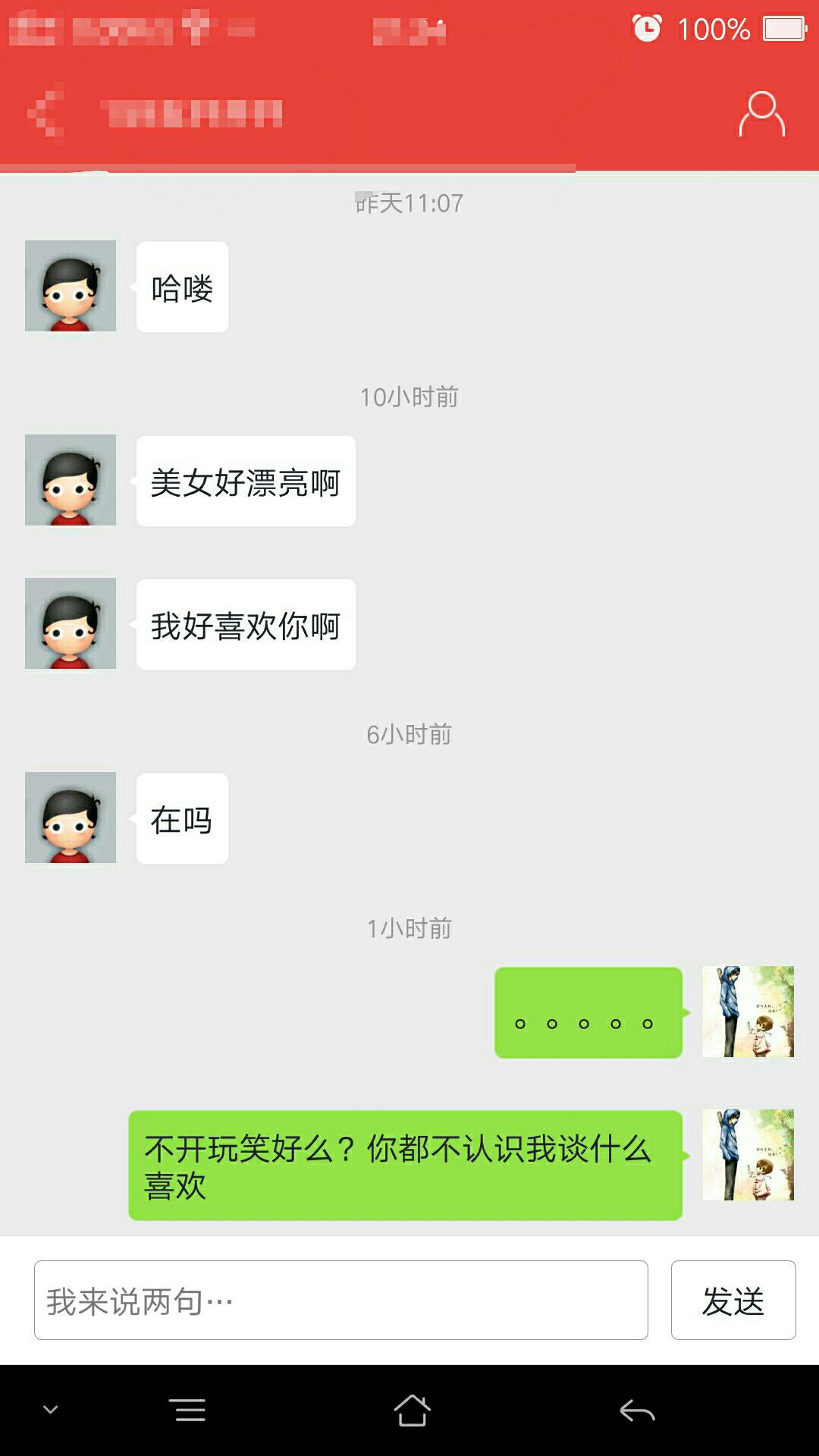Tap the system back button
819x1456 pixels.
(x=637, y=1410)
